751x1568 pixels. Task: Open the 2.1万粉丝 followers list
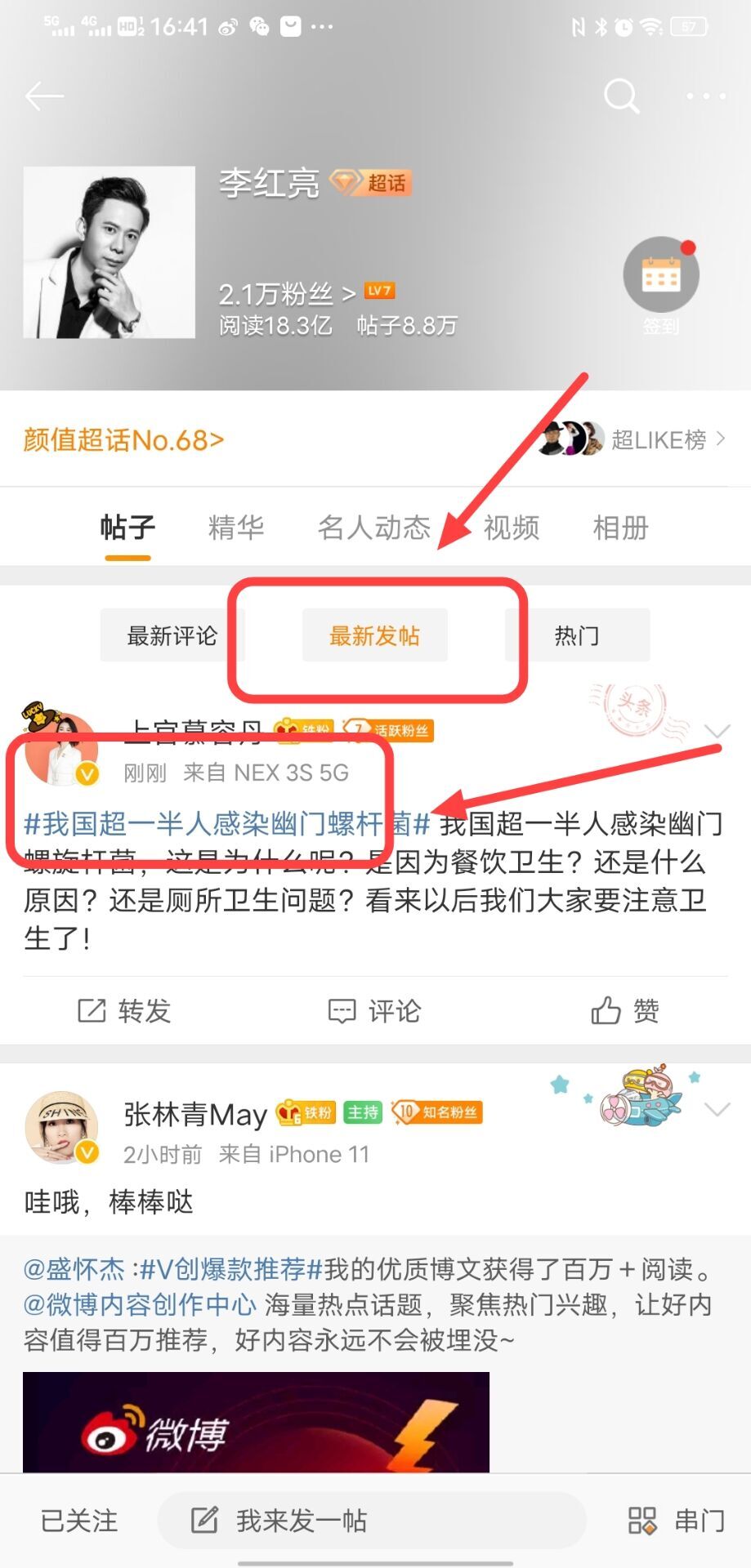286,293
